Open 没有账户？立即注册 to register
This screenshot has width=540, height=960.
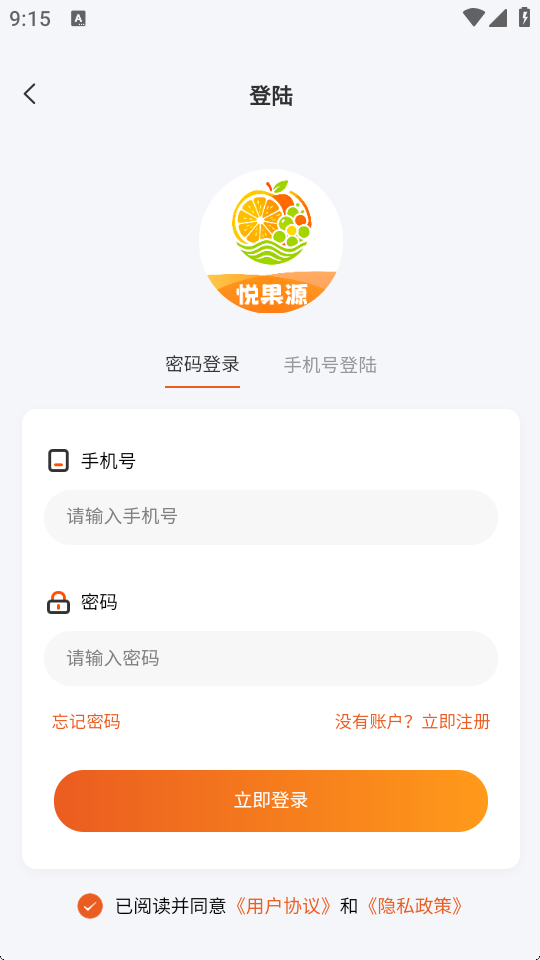(x=413, y=722)
